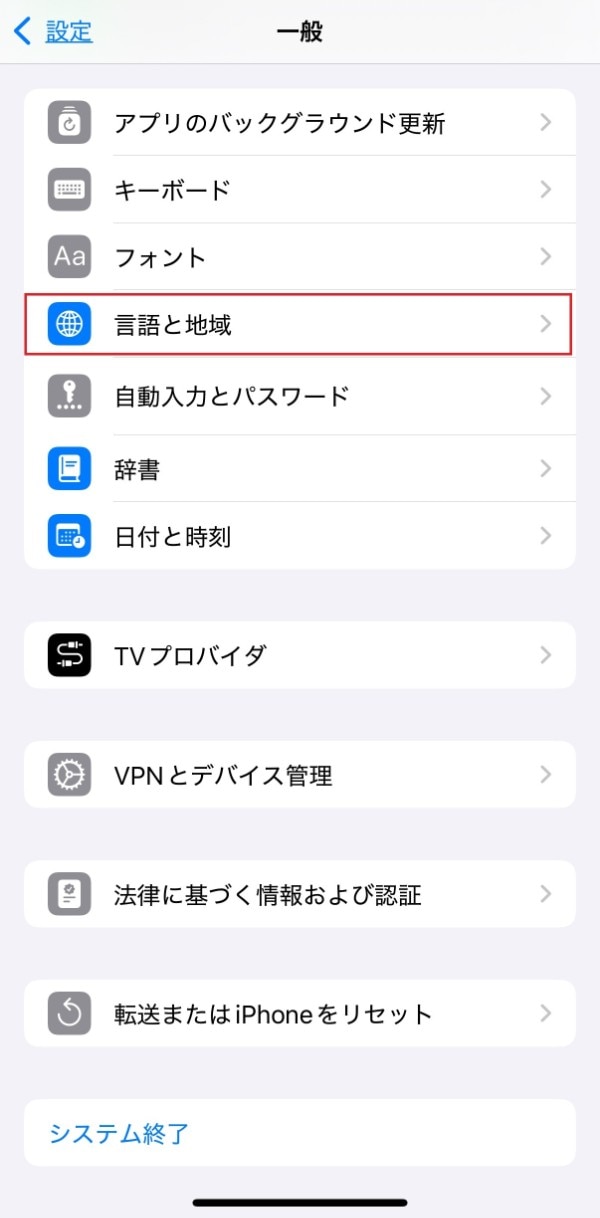600x1218 pixels.
Task: Select 言語と地域
Action: pos(299,324)
